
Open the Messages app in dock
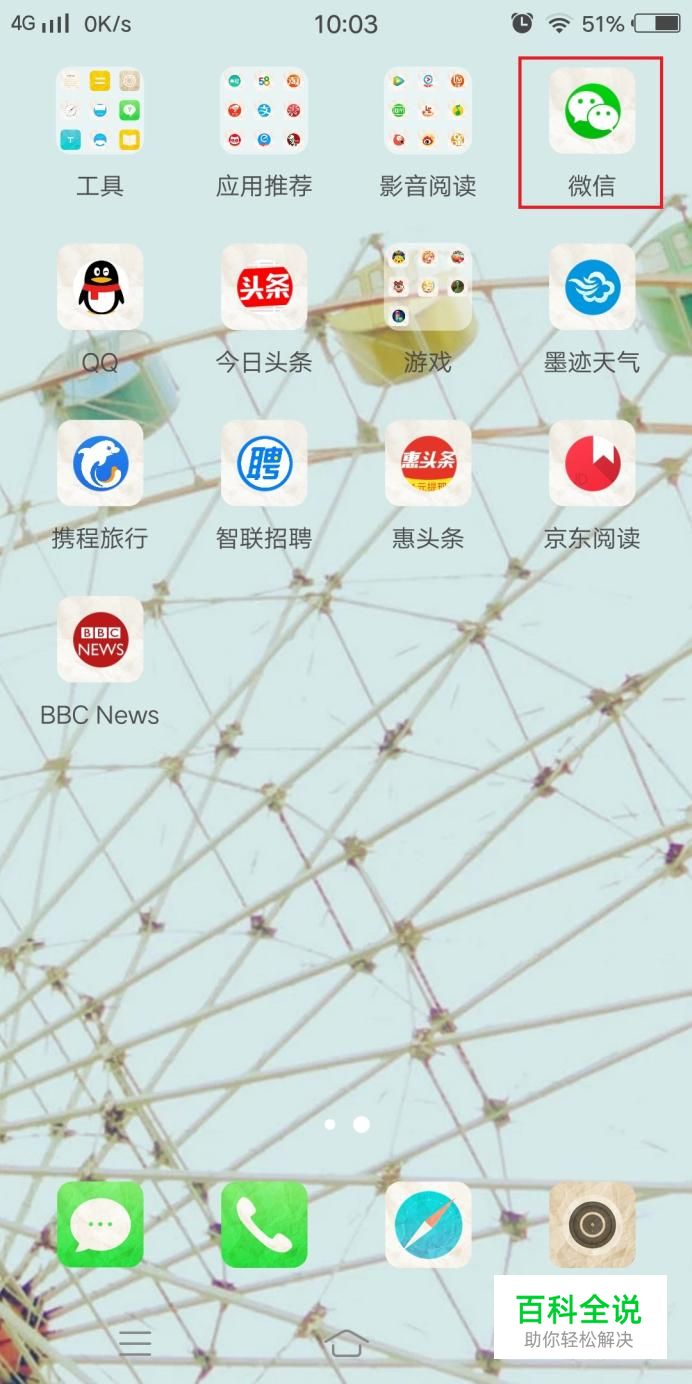100,1224
